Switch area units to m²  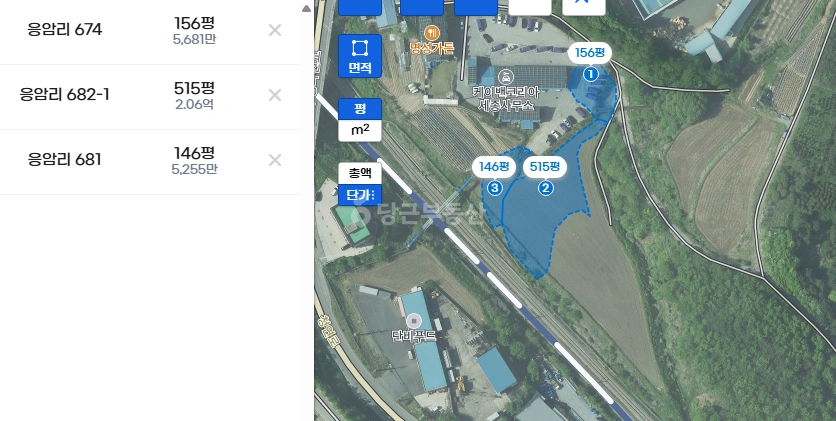360,131
